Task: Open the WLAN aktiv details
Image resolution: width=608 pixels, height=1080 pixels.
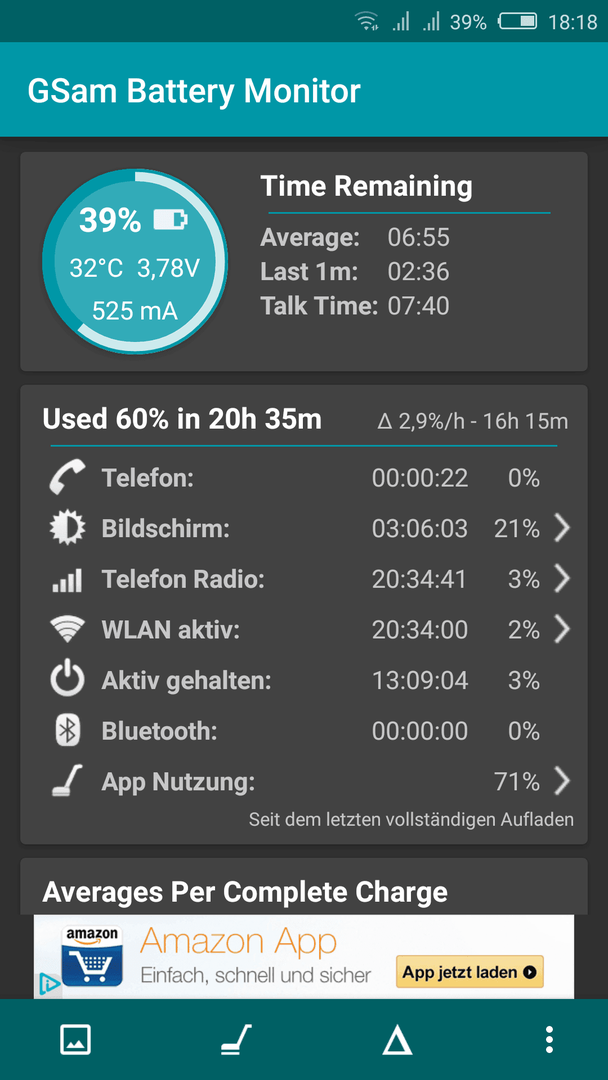Action: click(x=304, y=630)
